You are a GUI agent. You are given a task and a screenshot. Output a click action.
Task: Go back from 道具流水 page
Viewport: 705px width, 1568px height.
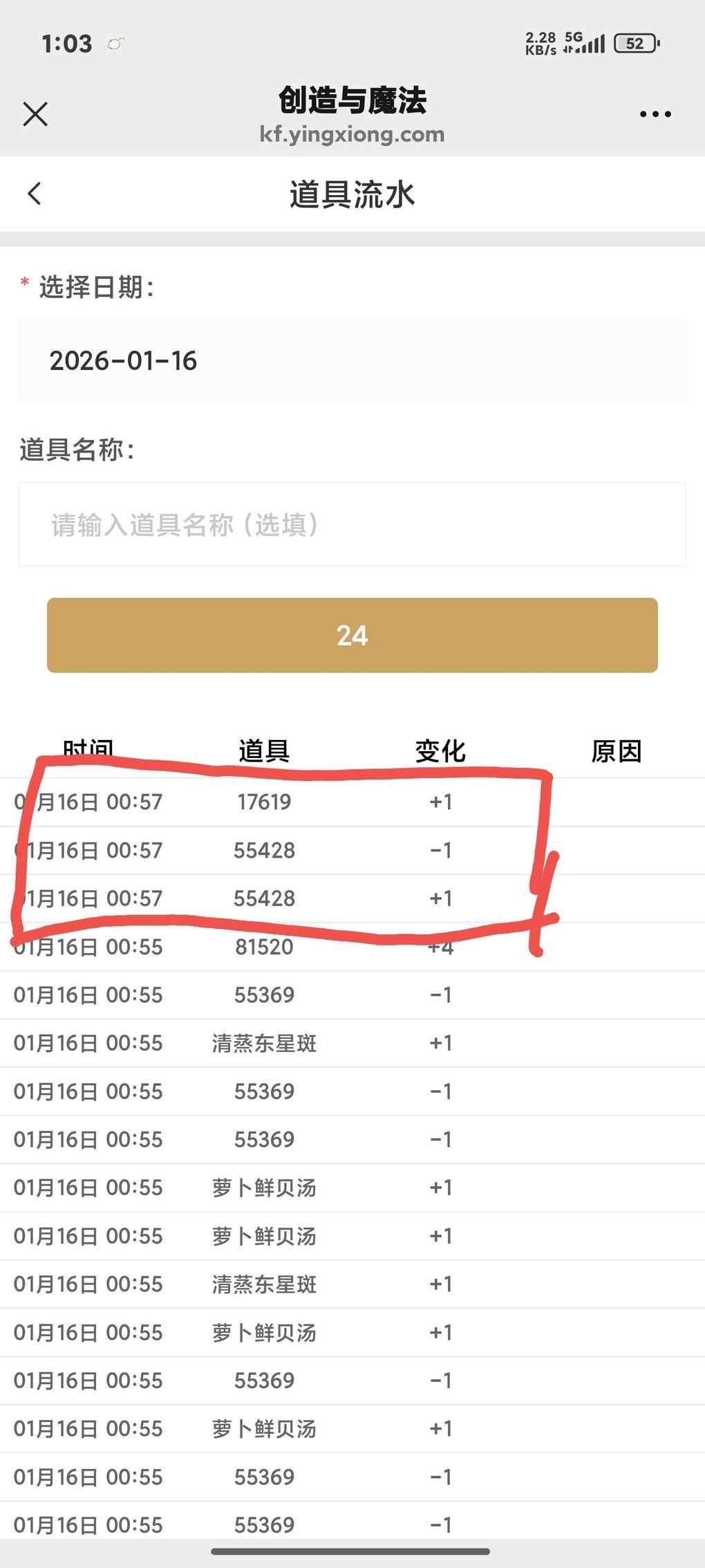35,194
